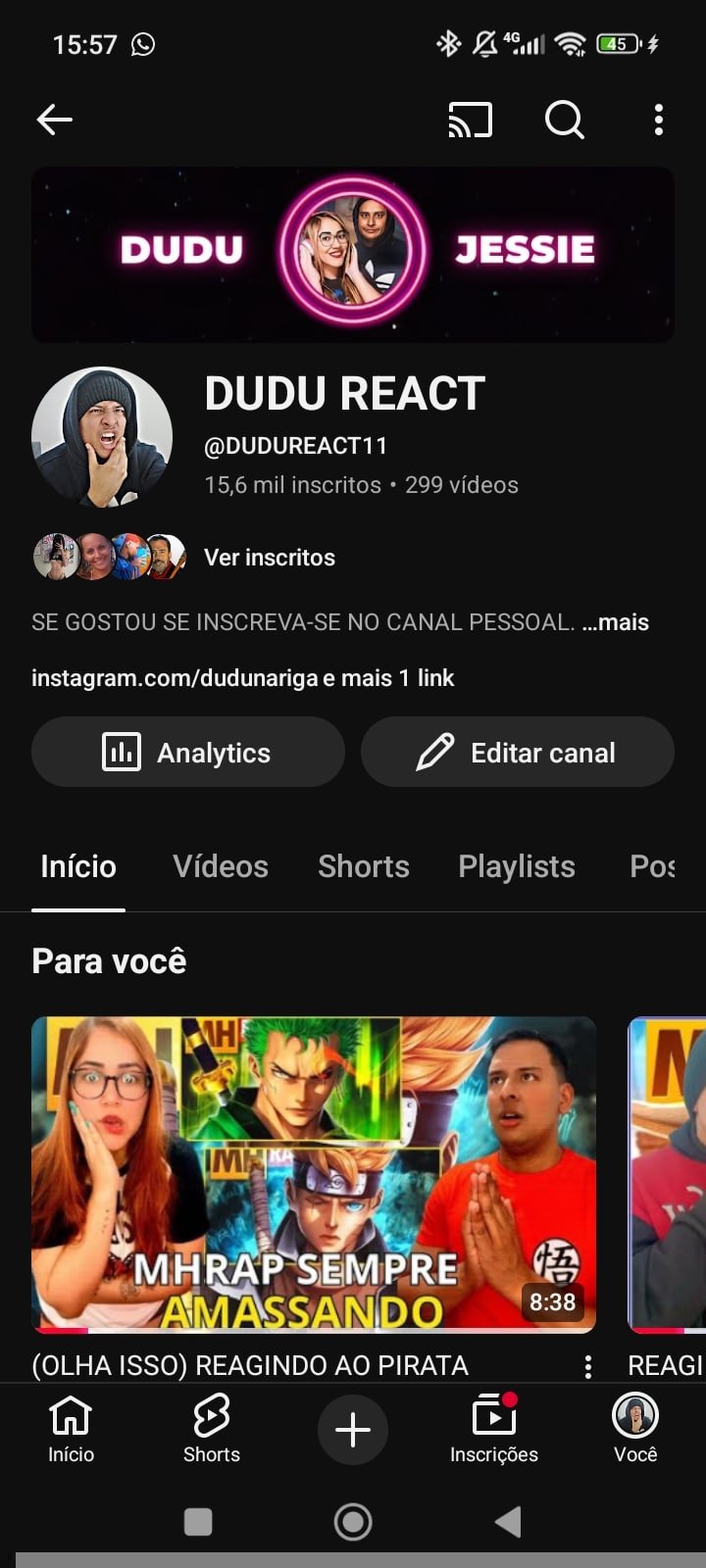Viewport: 706px width, 1568px height.
Task: Open the Analytics button
Action: [x=187, y=752]
